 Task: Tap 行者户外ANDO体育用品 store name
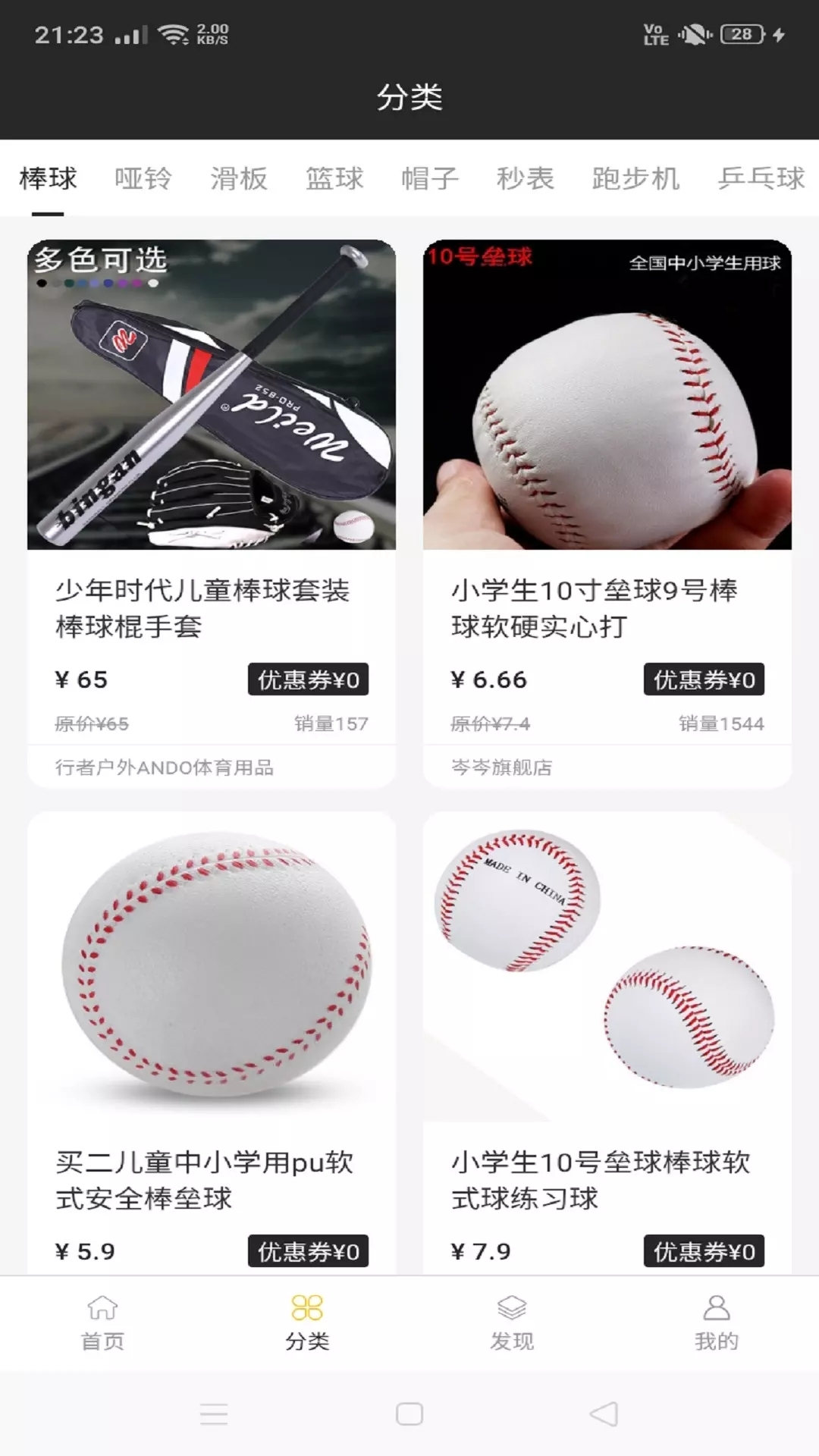tap(164, 767)
